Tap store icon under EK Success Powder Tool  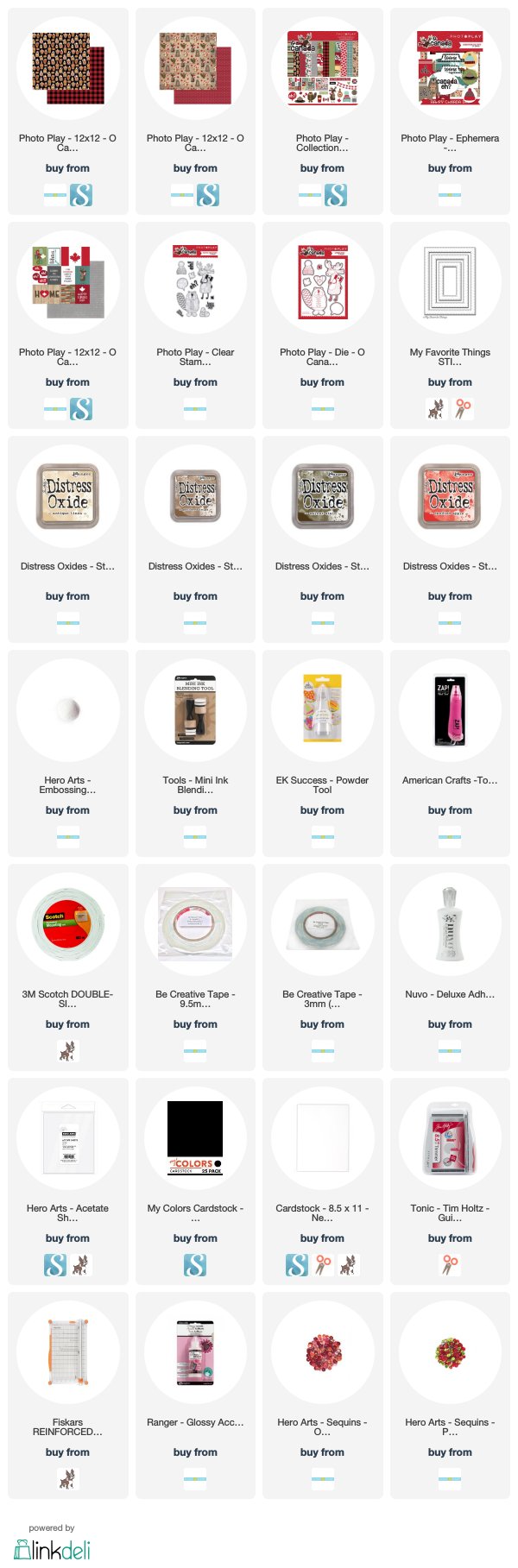tap(323, 836)
